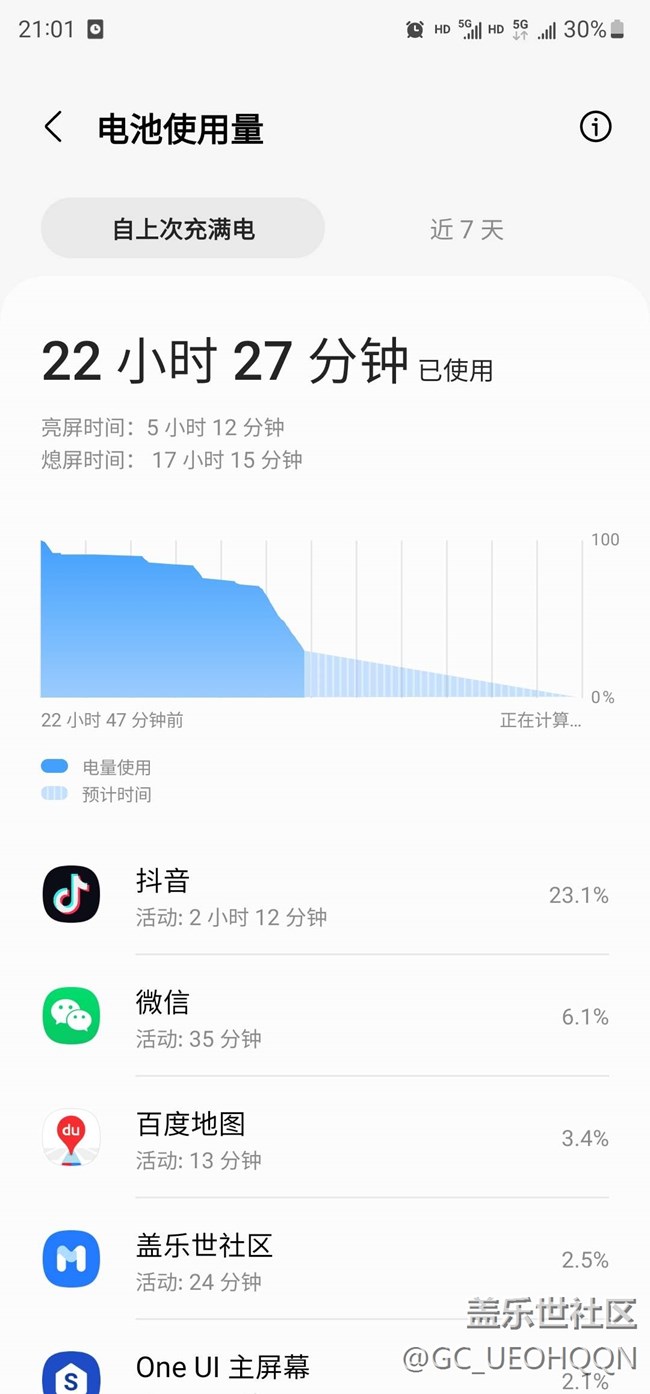This screenshot has height=1394, width=650.
Task: Open 抖音 battery usage details
Action: [x=325, y=894]
